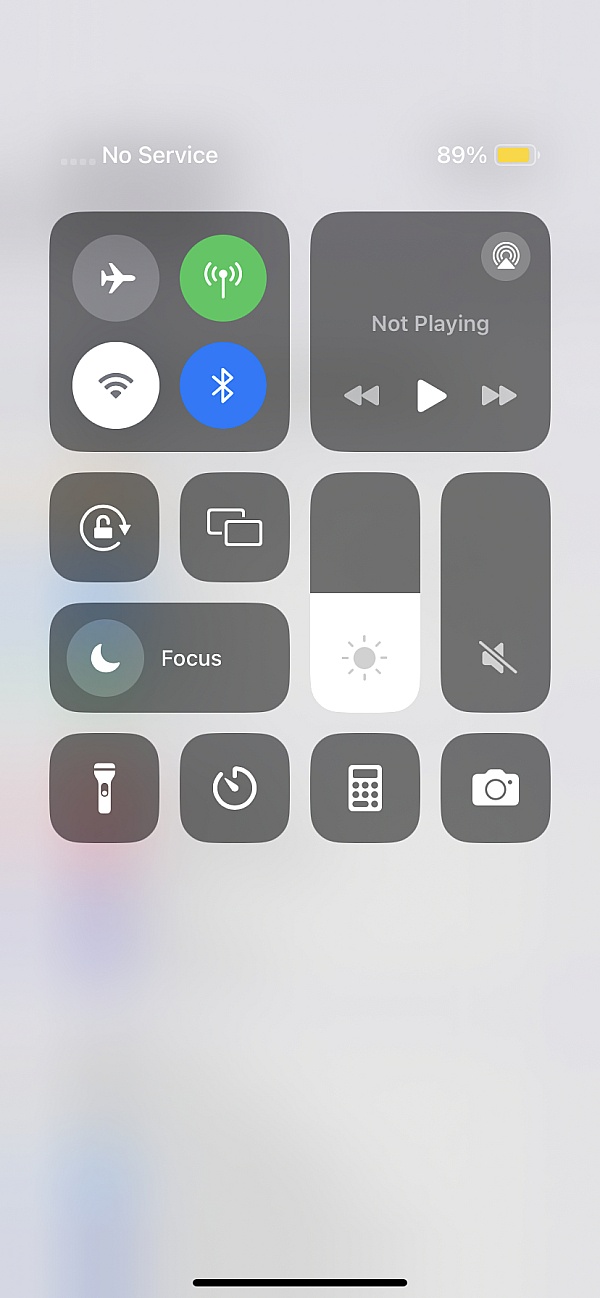Image resolution: width=600 pixels, height=1298 pixels.
Task: Enable Airplane Mode
Action: coord(116,278)
